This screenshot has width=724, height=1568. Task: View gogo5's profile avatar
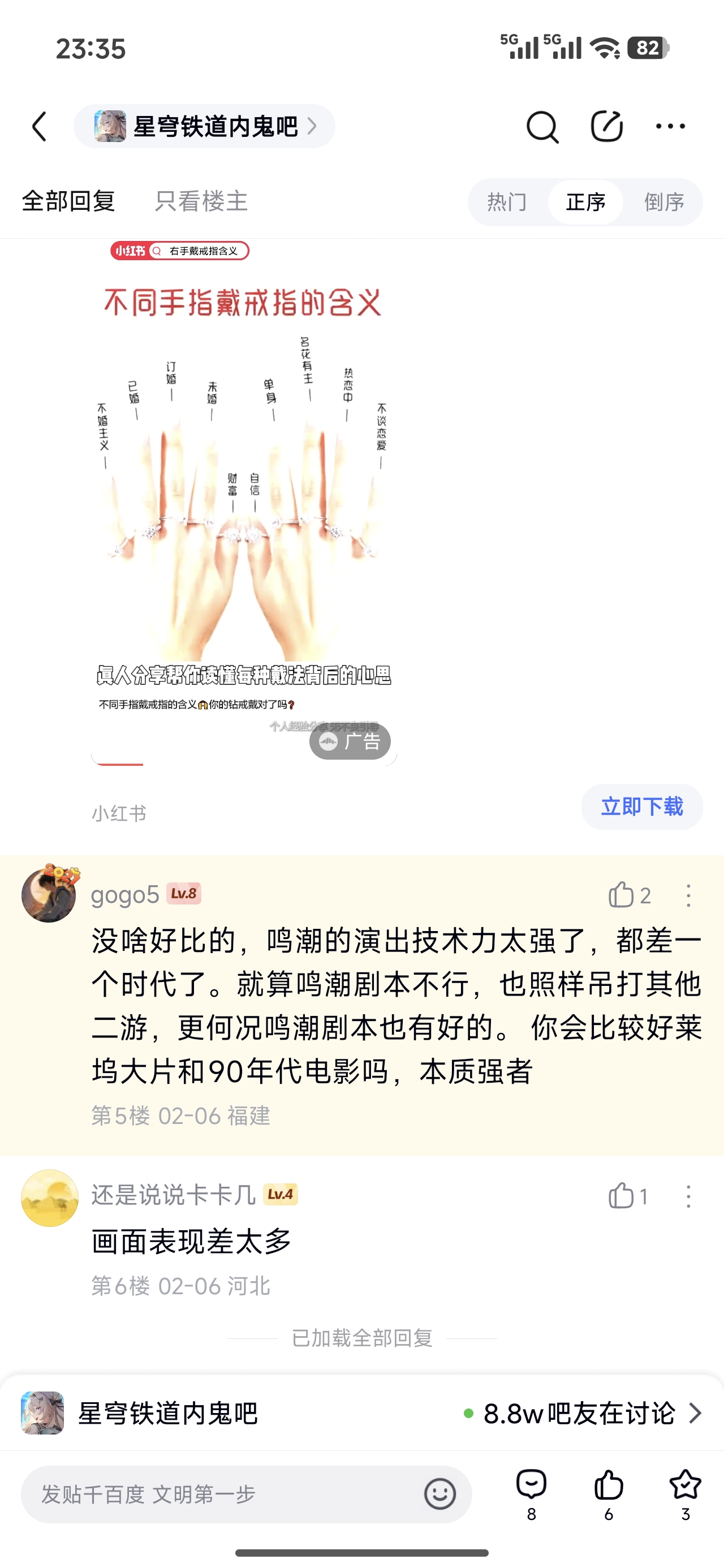tap(49, 895)
